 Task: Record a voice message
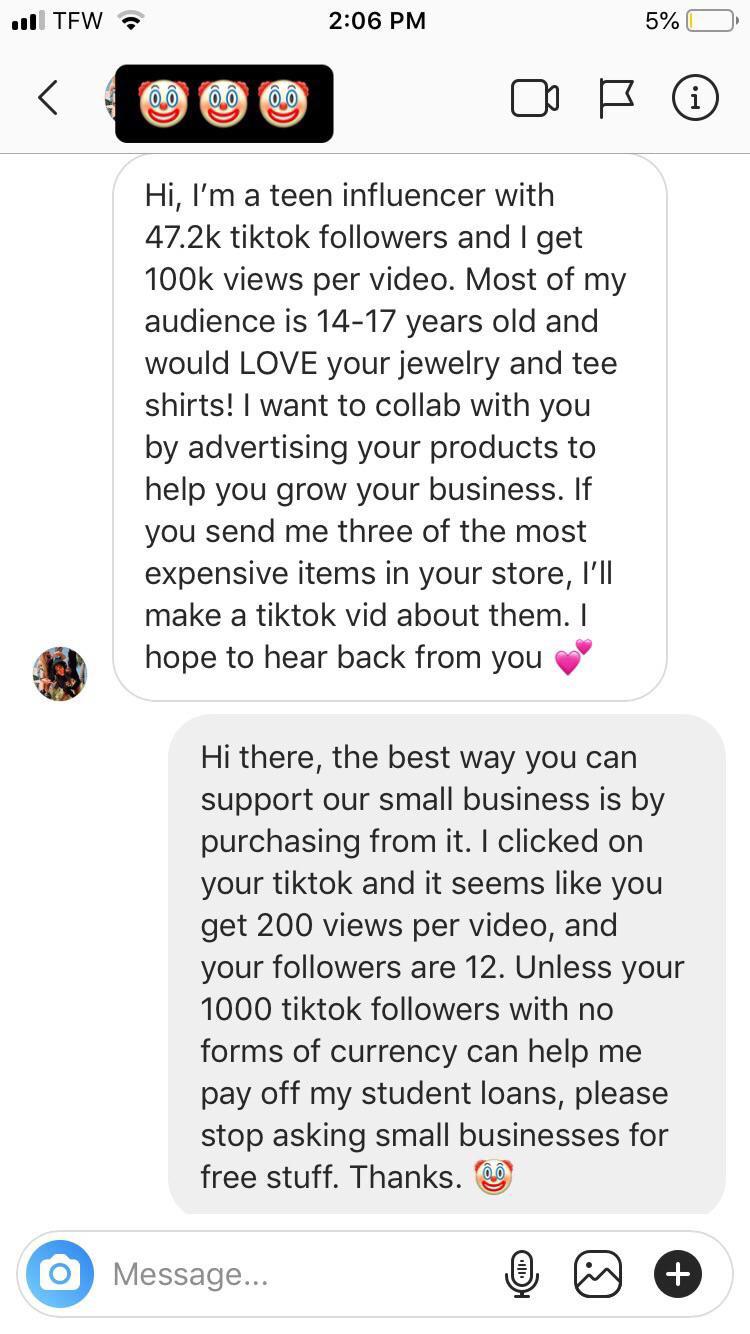(x=521, y=1274)
